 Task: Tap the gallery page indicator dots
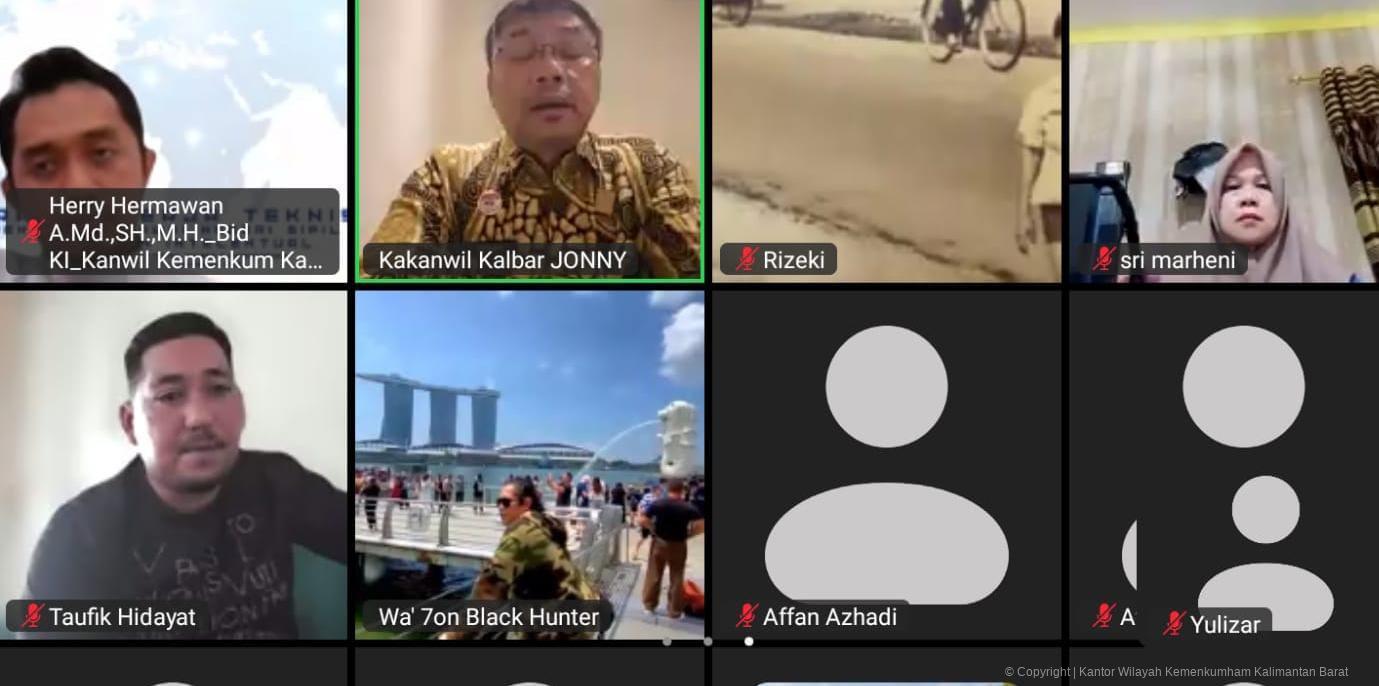[707, 641]
